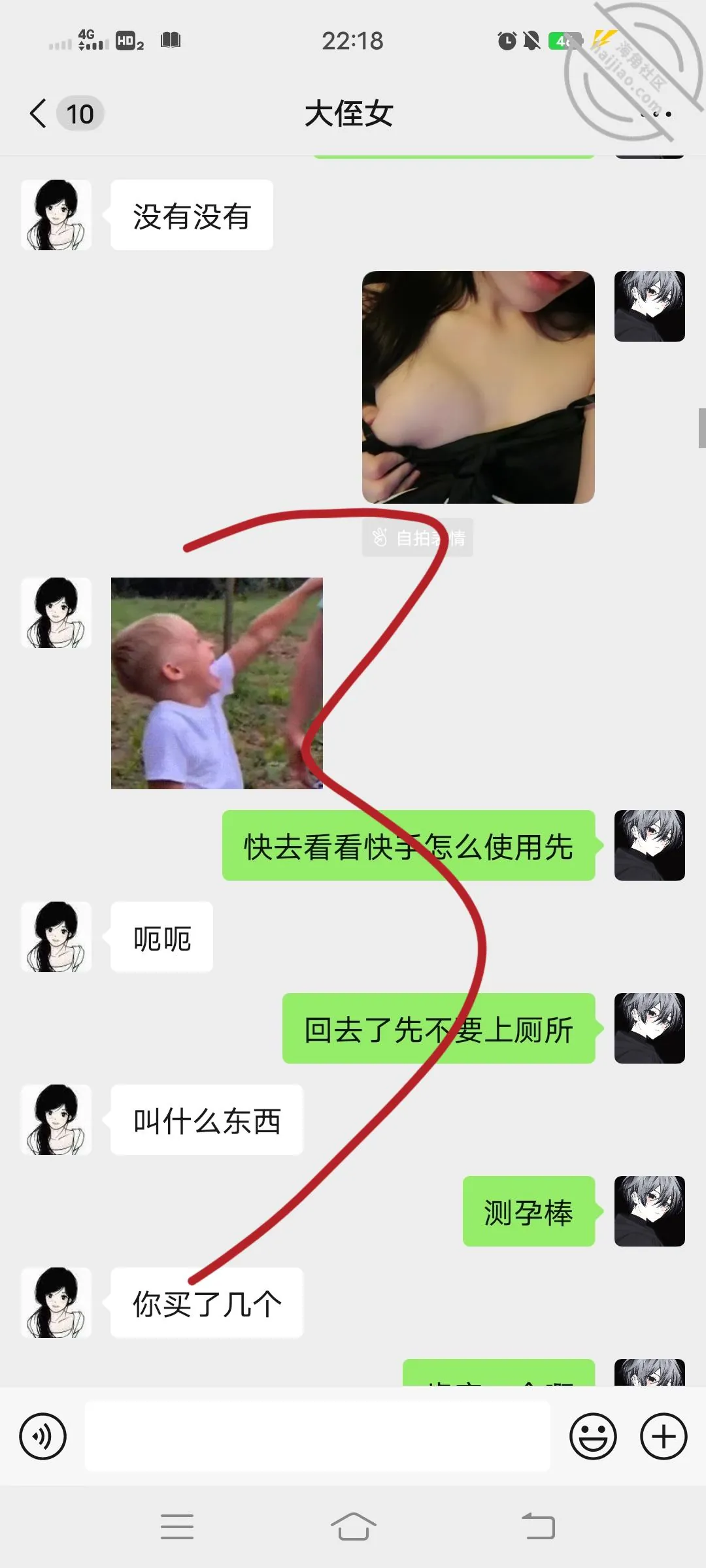Open system recent apps menu
Screen dimensions: 706x1568
point(177,1527)
